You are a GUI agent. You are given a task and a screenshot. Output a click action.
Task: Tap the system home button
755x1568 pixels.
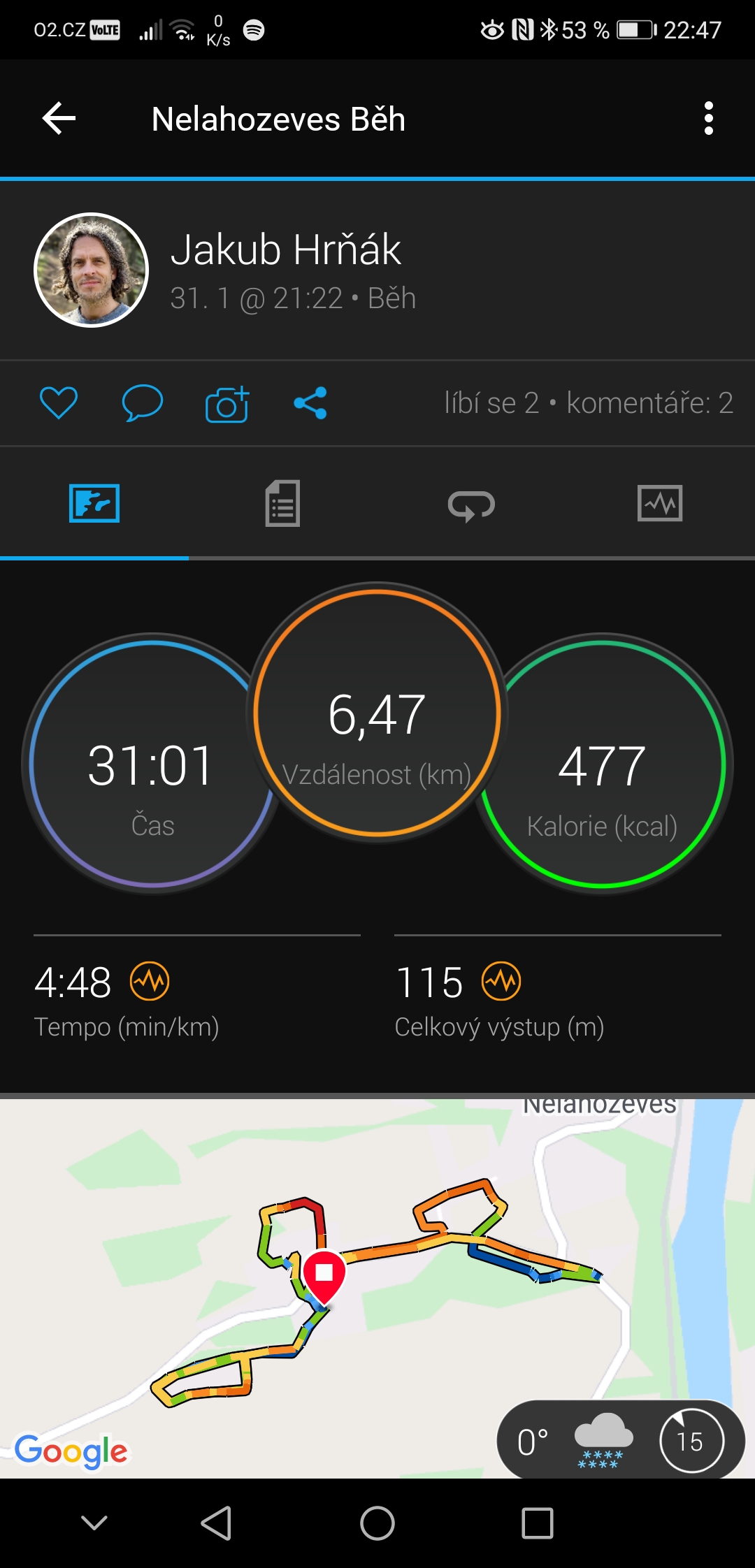(x=377, y=1523)
